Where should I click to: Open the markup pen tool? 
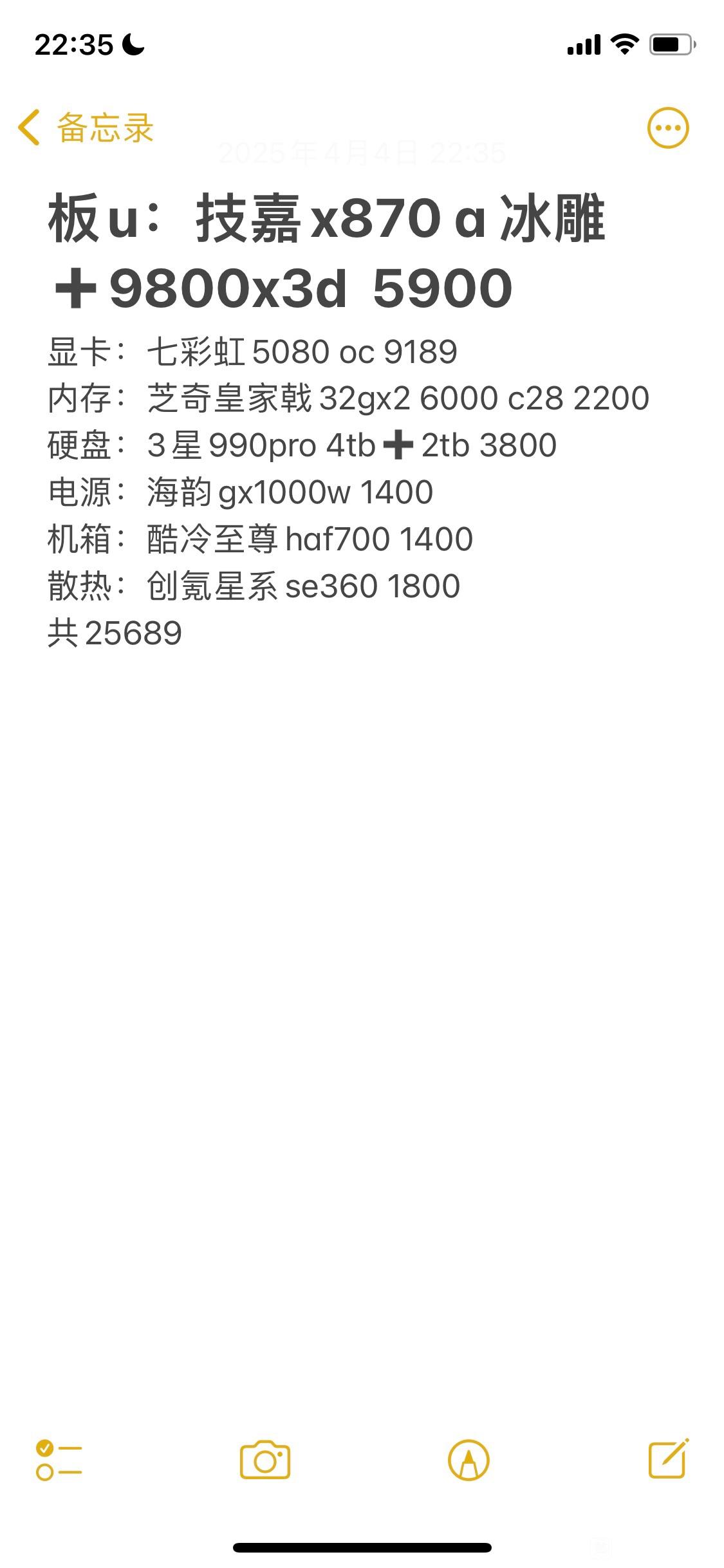469,1460
